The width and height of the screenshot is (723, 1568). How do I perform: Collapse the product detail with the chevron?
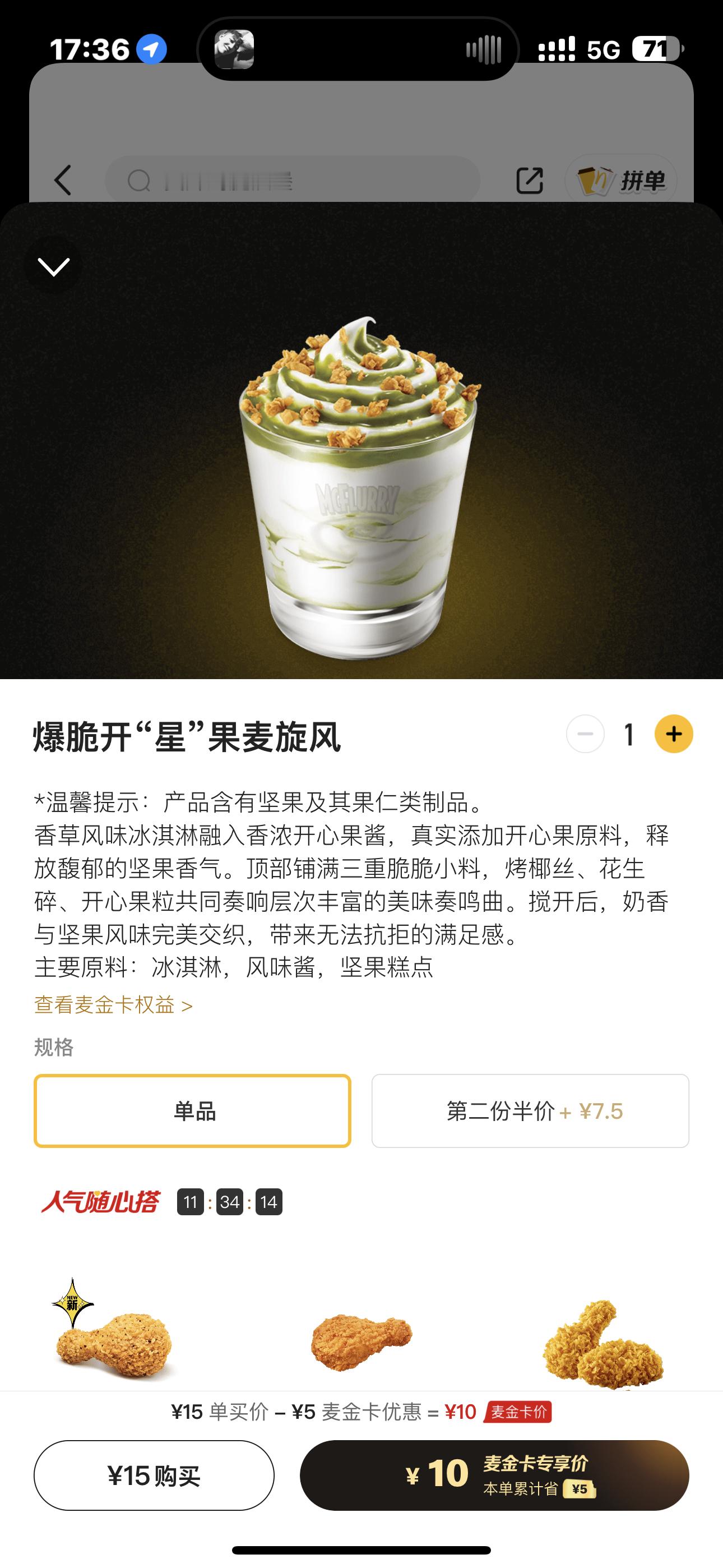[54, 268]
